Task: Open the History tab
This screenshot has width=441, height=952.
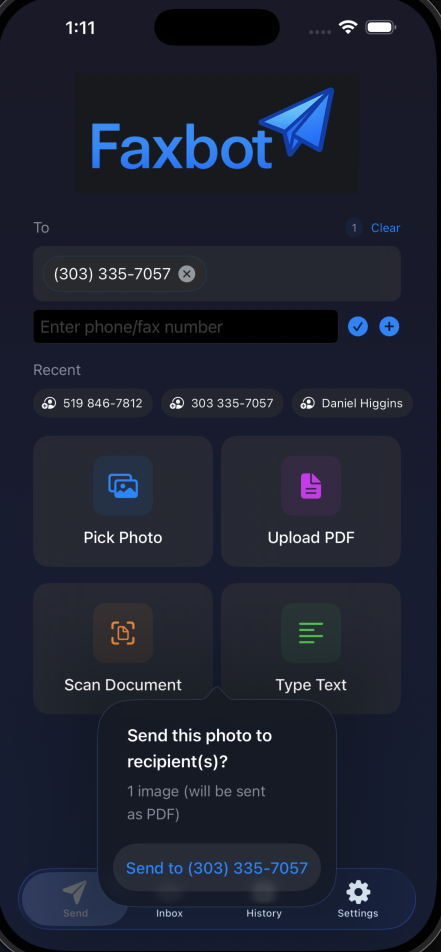Action: tap(264, 913)
